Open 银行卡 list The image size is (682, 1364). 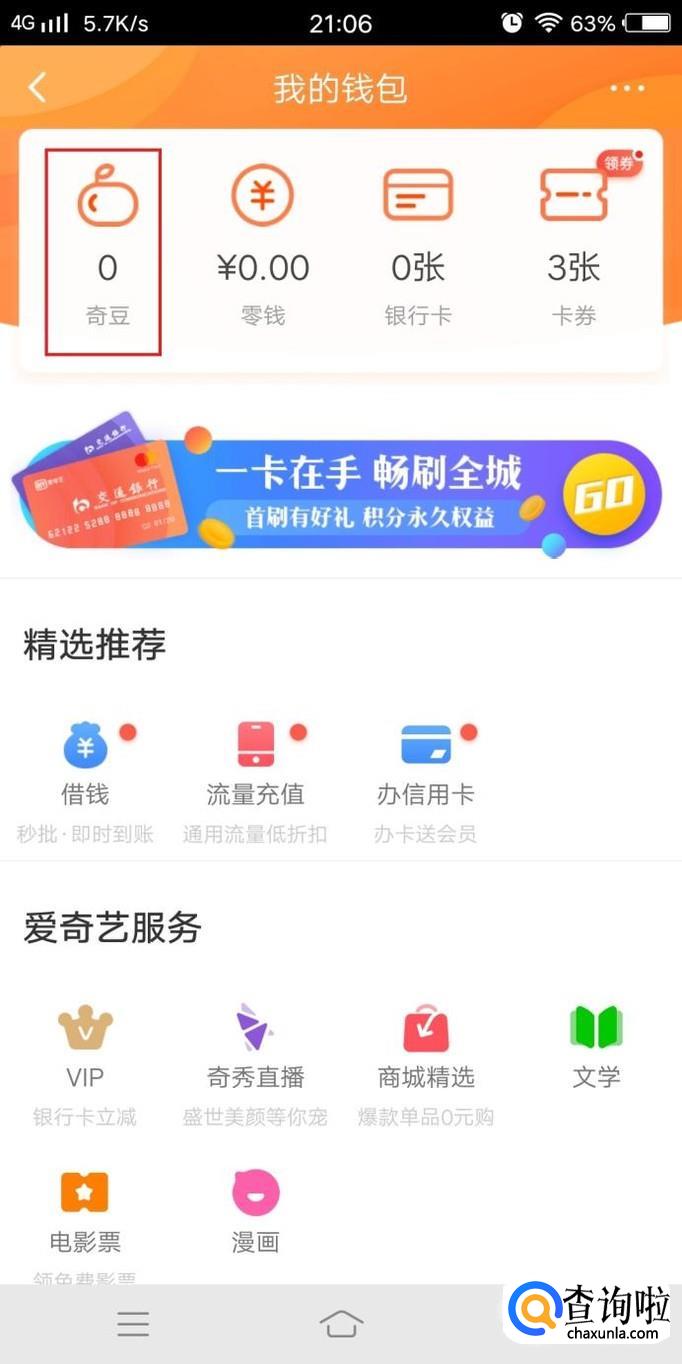418,250
